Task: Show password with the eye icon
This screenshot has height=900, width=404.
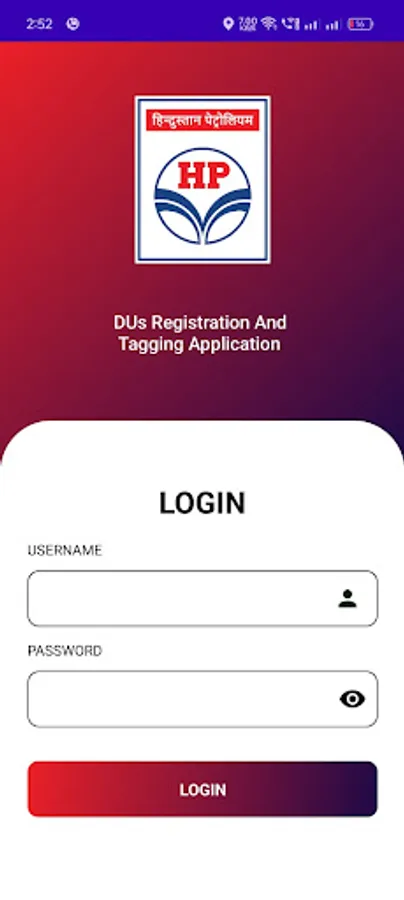Action: [352, 699]
